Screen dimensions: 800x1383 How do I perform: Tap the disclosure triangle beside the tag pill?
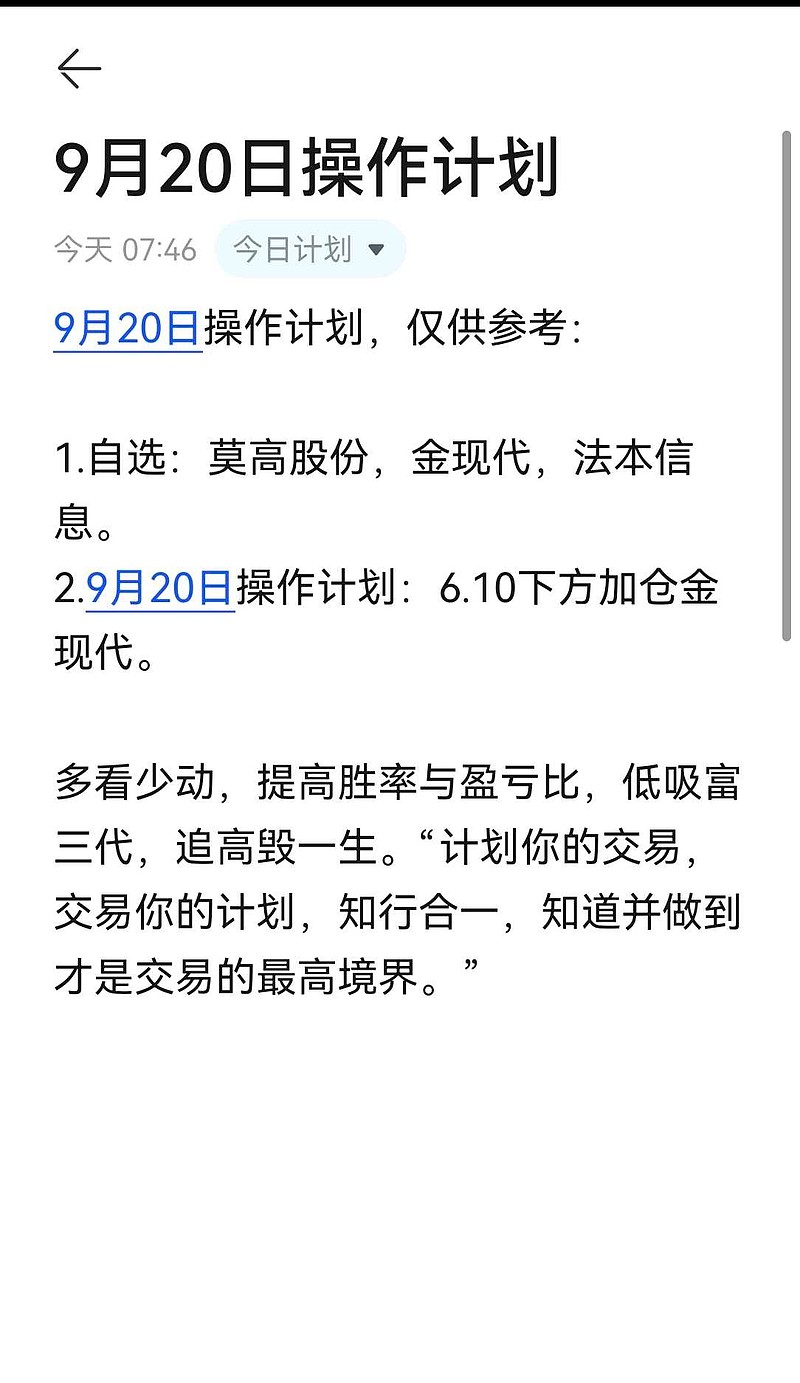(375, 249)
